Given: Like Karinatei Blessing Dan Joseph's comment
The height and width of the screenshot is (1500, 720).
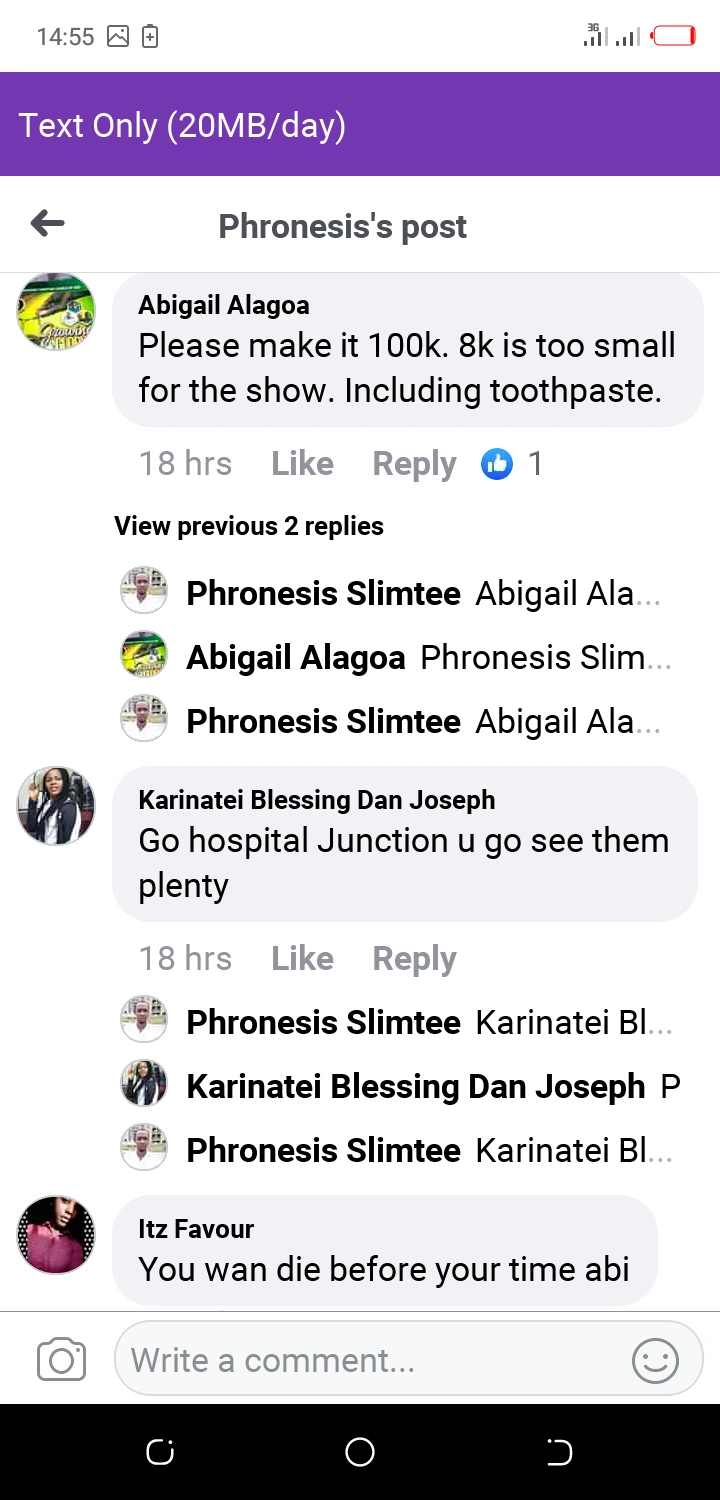Looking at the screenshot, I should (302, 959).
